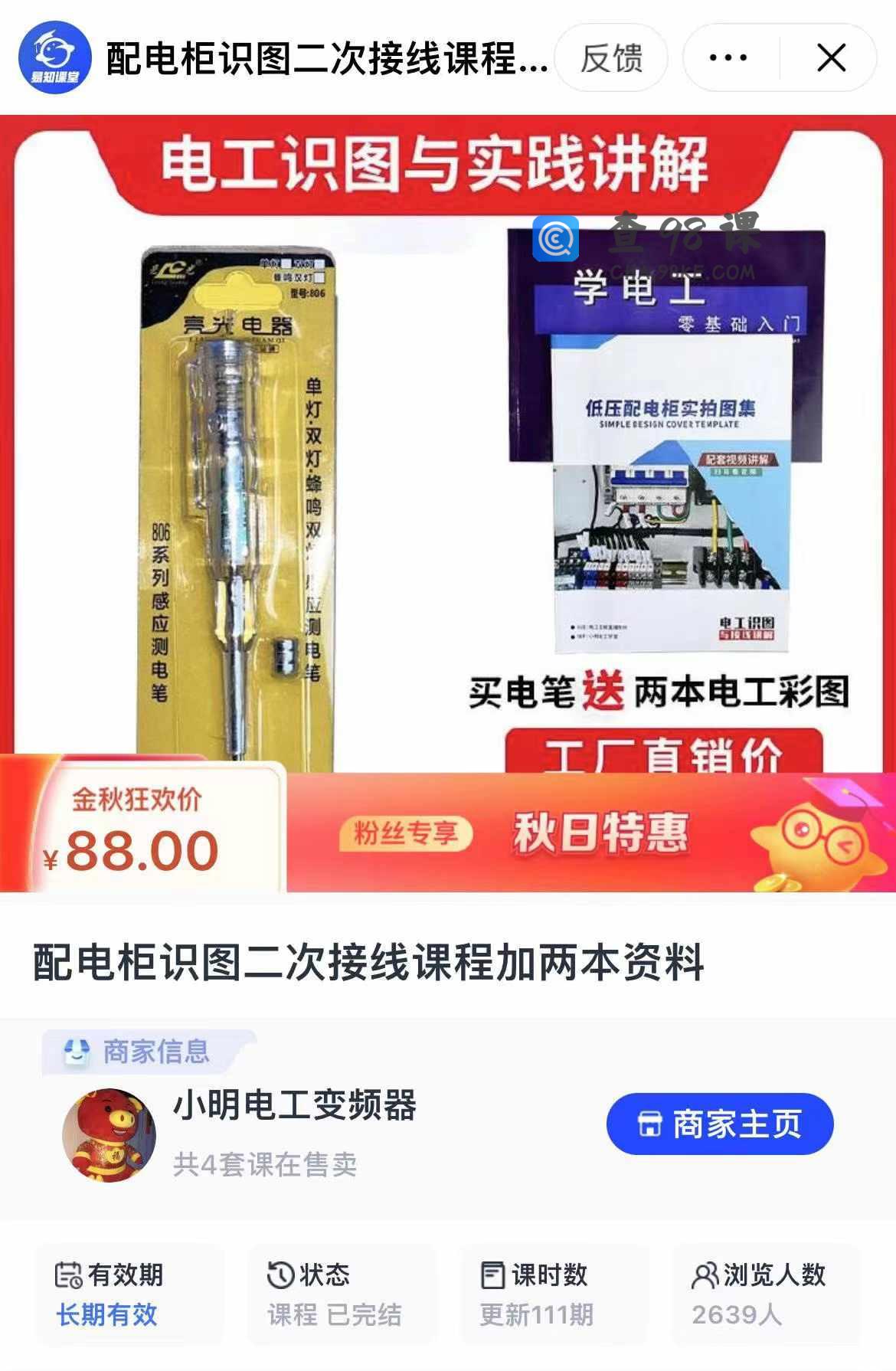The width and height of the screenshot is (896, 1371).
Task: View merchant 小明电工变频器 profile
Action: [x=294, y=1105]
